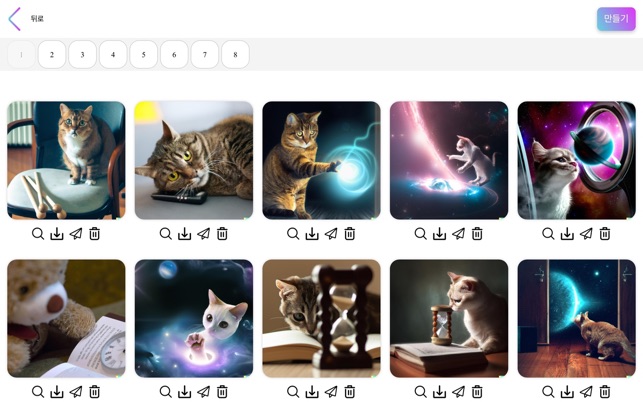643x402 pixels.
Task: Jump to page 5
Action: point(143,55)
